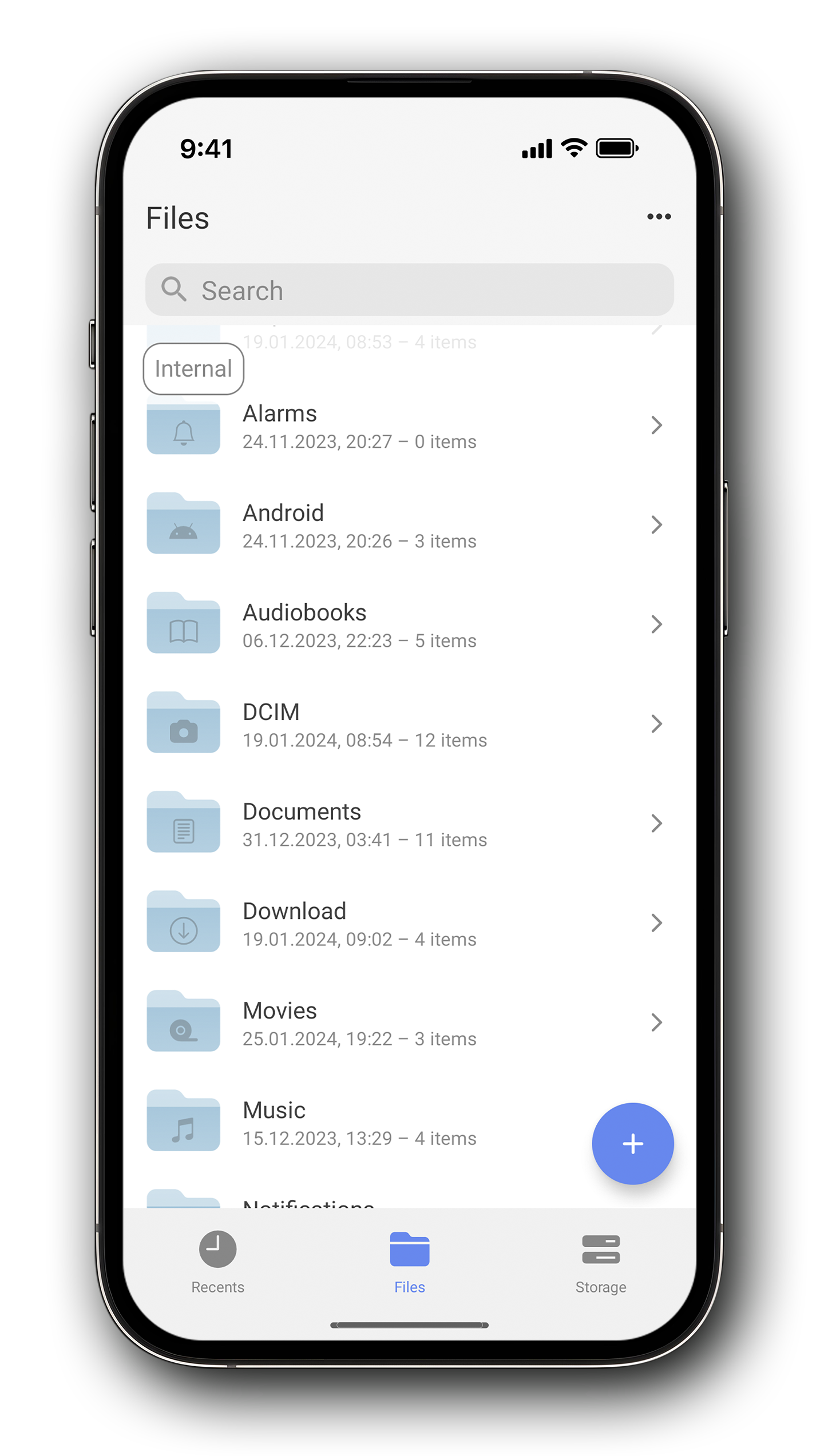824x1456 pixels.
Task: Open the three-dot overflow menu
Action: (x=659, y=216)
